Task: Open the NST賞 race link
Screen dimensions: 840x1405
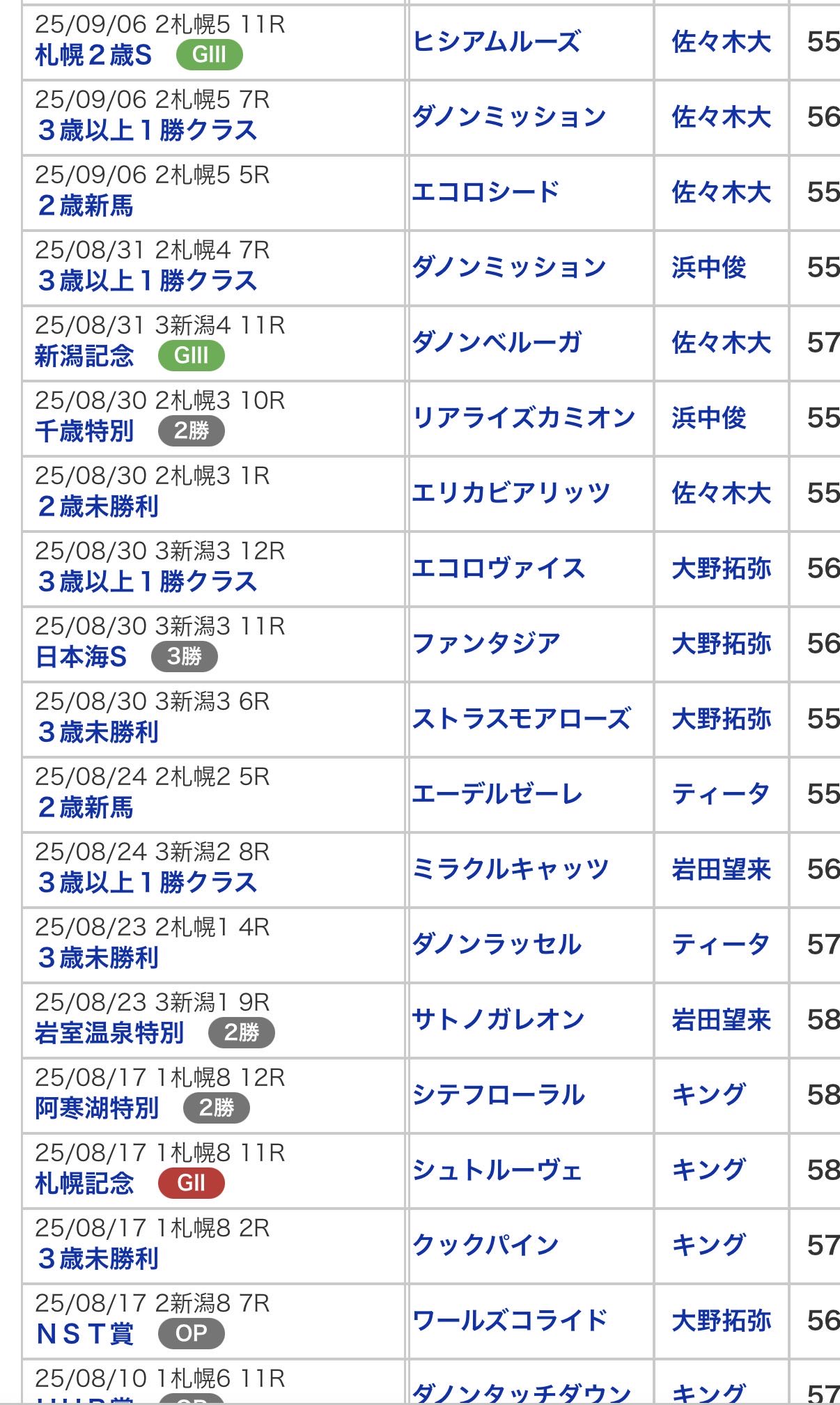Action: tap(84, 1334)
